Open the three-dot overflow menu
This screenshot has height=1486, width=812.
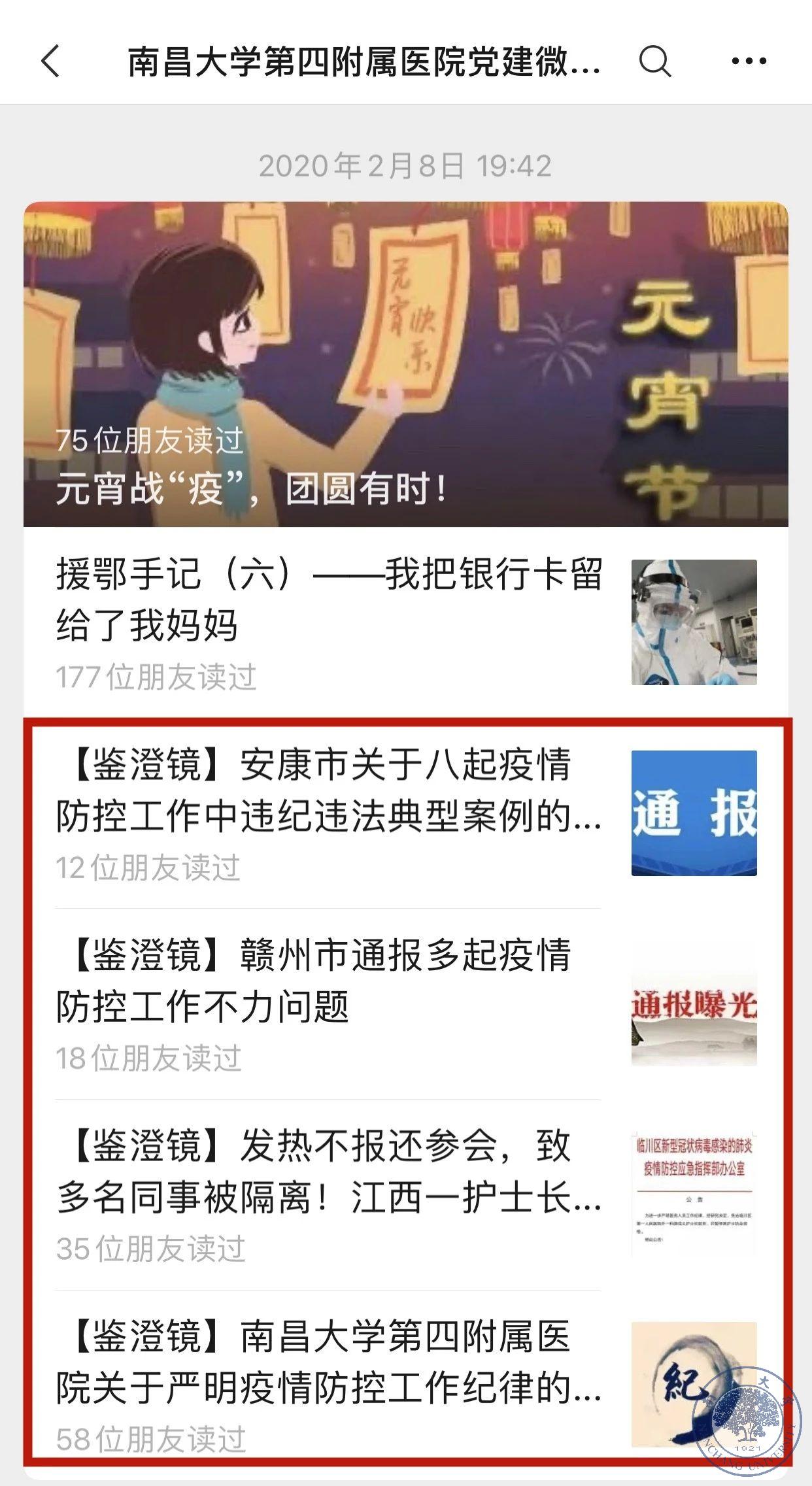pyautogui.click(x=749, y=61)
